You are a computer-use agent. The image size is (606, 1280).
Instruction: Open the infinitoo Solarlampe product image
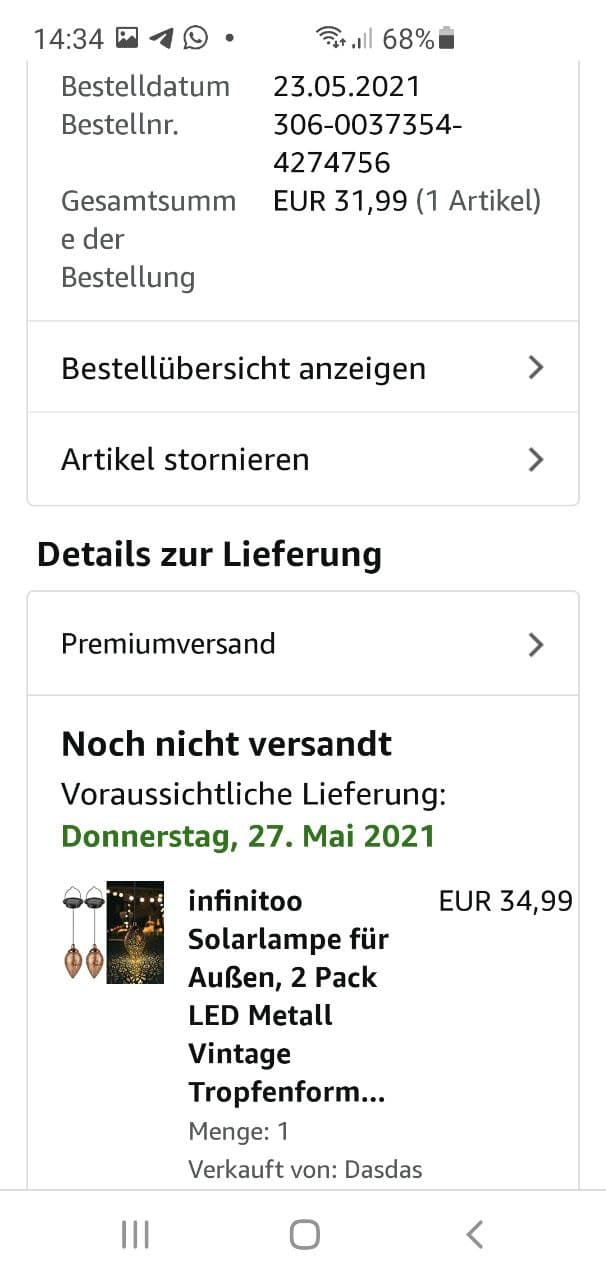[x=113, y=932]
